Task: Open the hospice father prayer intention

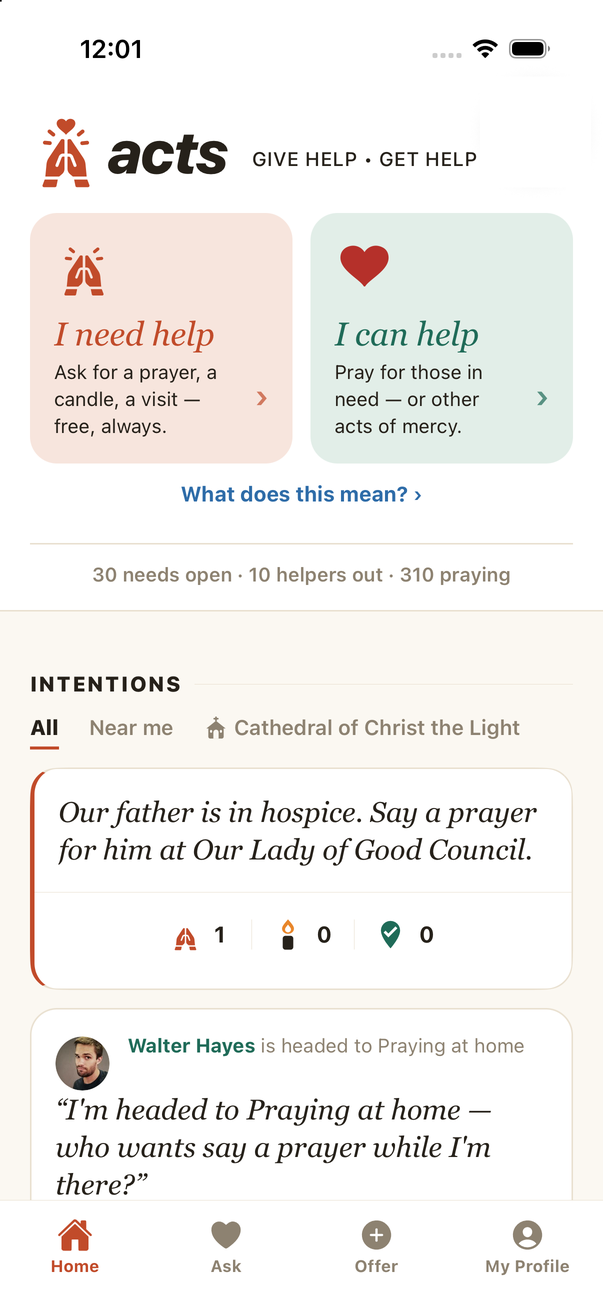Action: click(x=301, y=831)
